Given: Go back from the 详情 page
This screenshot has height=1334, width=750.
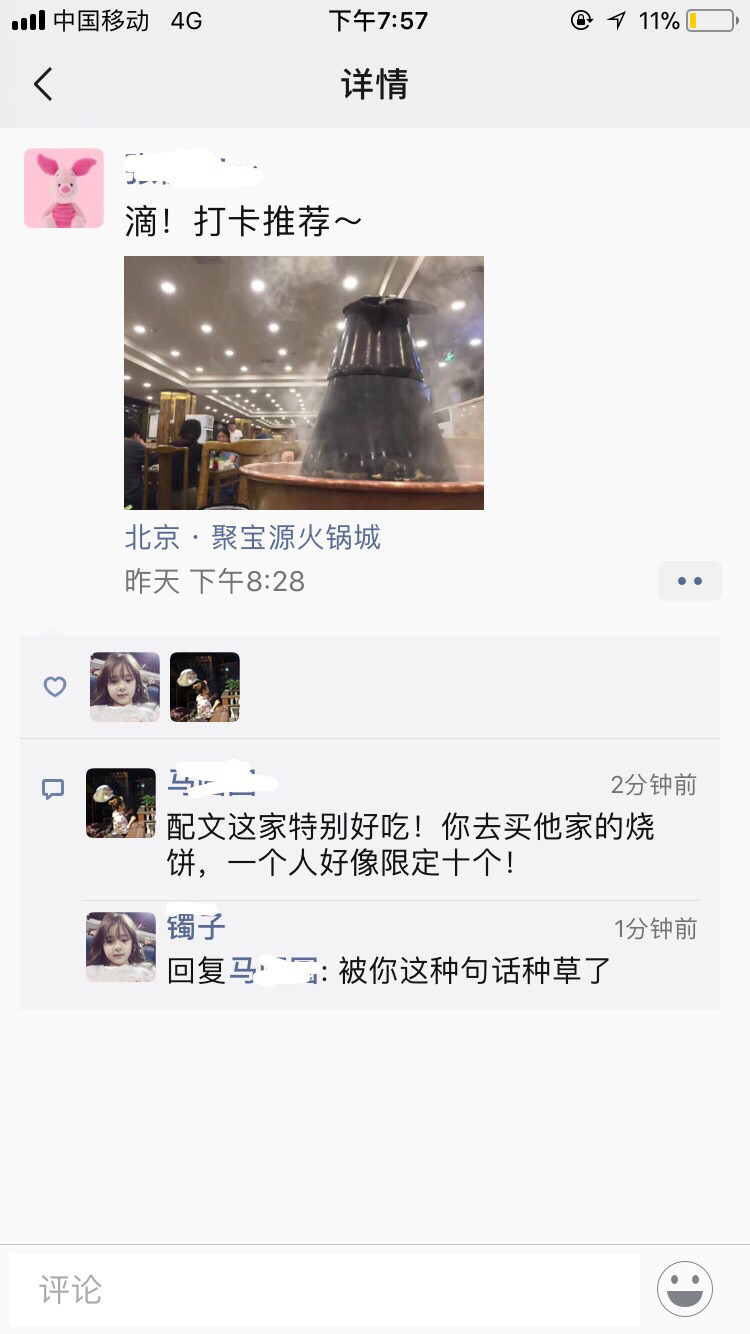Looking at the screenshot, I should click(x=42, y=84).
